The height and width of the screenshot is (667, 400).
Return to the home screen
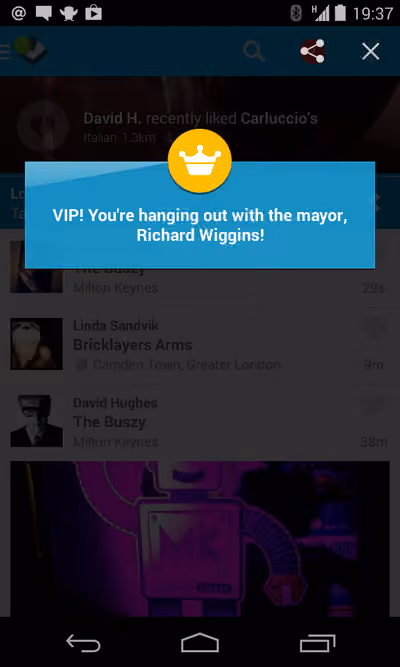point(200,643)
